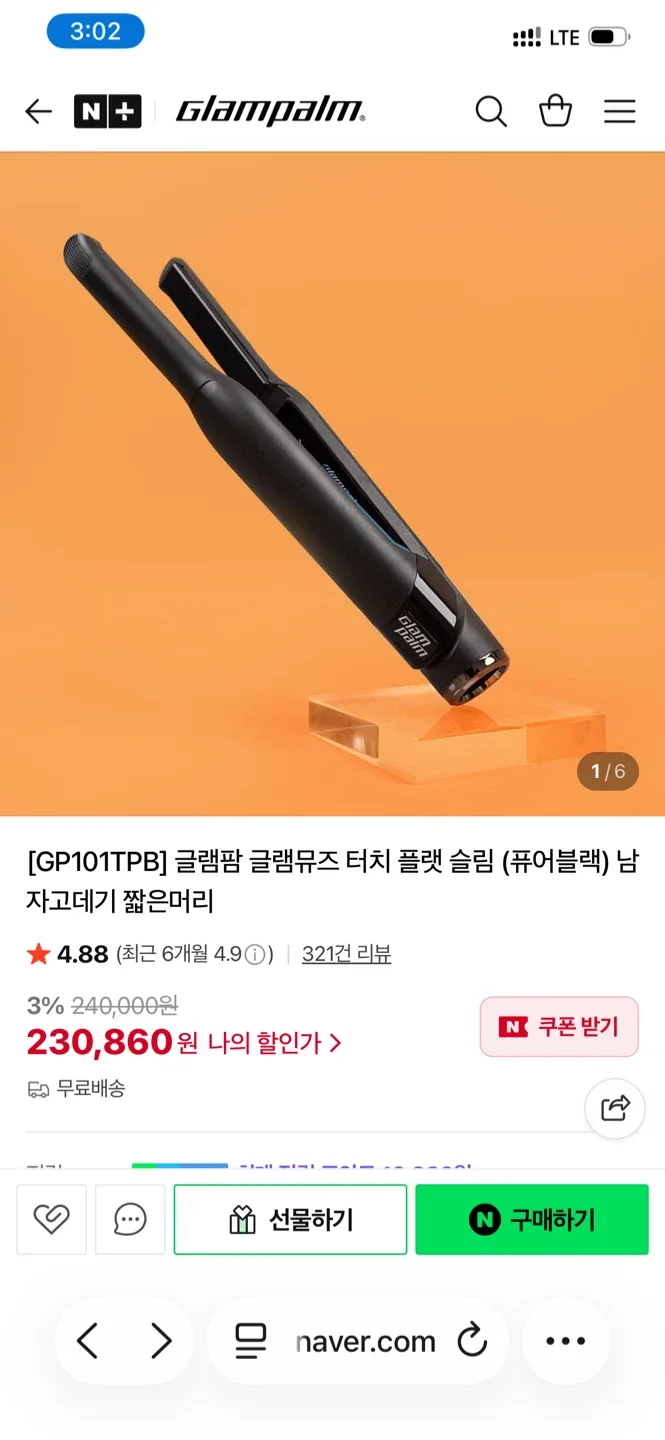The width and height of the screenshot is (665, 1440).
Task: Navigate to previous browser page
Action: (x=88, y=1341)
